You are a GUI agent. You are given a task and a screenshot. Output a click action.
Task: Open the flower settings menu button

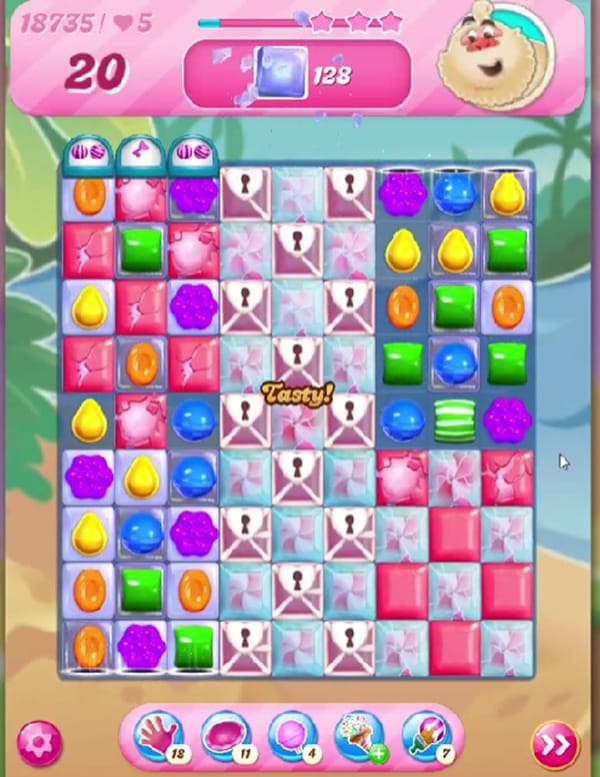pos(39,742)
